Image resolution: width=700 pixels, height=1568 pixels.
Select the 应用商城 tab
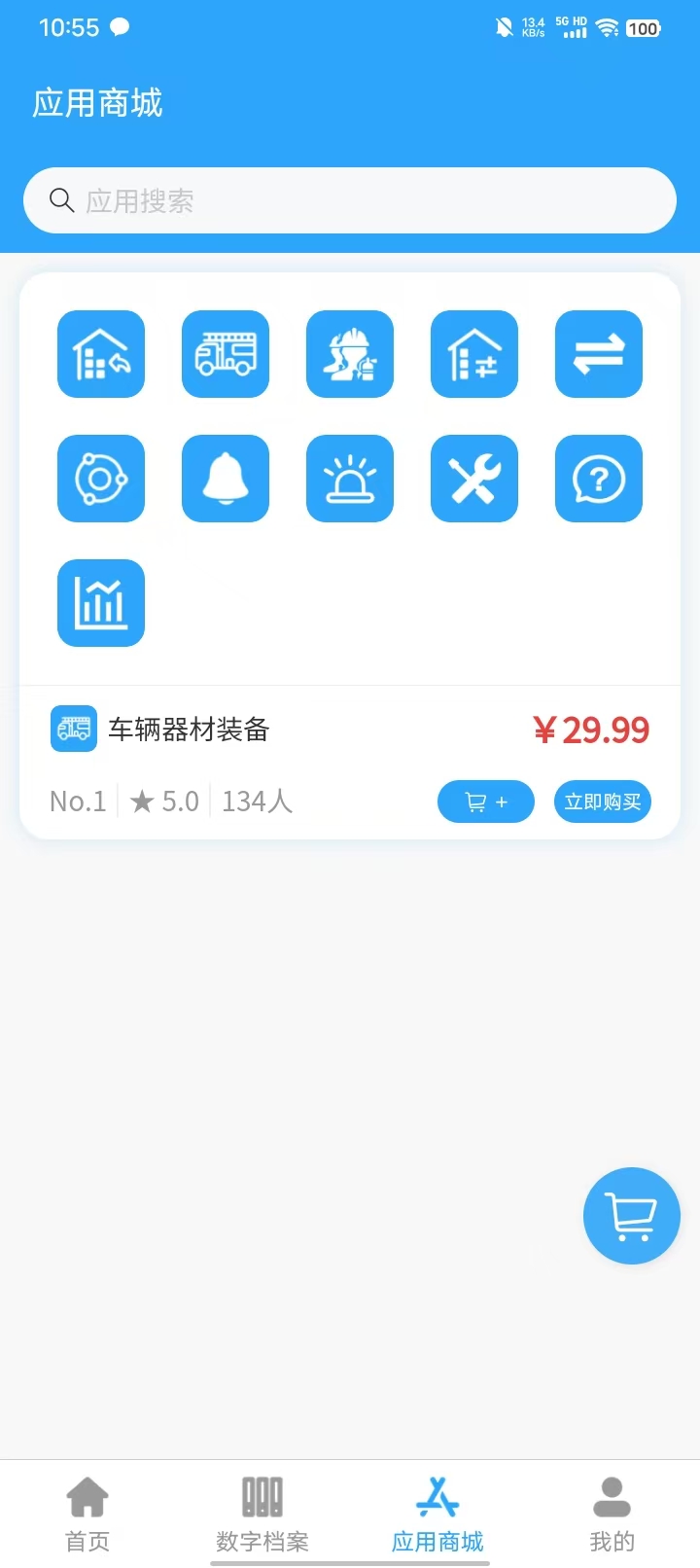(x=437, y=1515)
